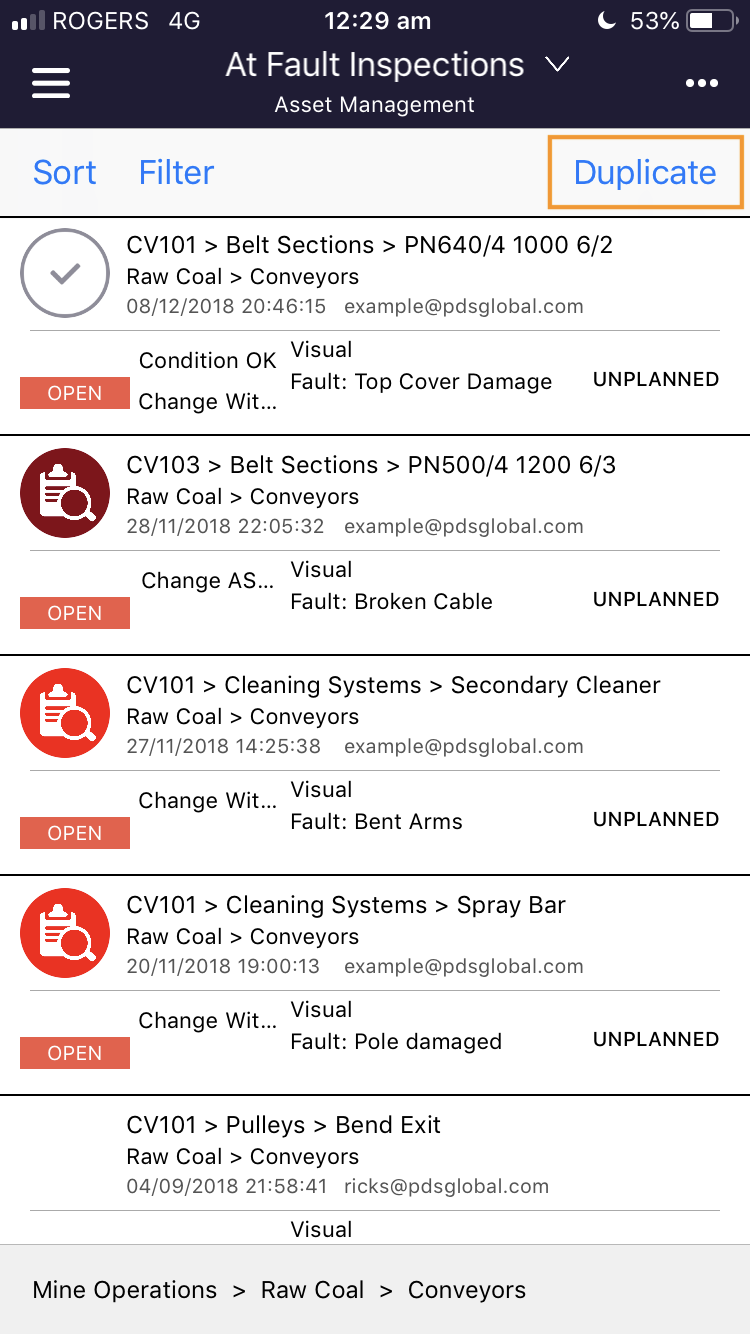Image resolution: width=750 pixels, height=1334 pixels.
Task: Open the CV101 Secondary Cleaner inspection
Action: tap(375, 766)
